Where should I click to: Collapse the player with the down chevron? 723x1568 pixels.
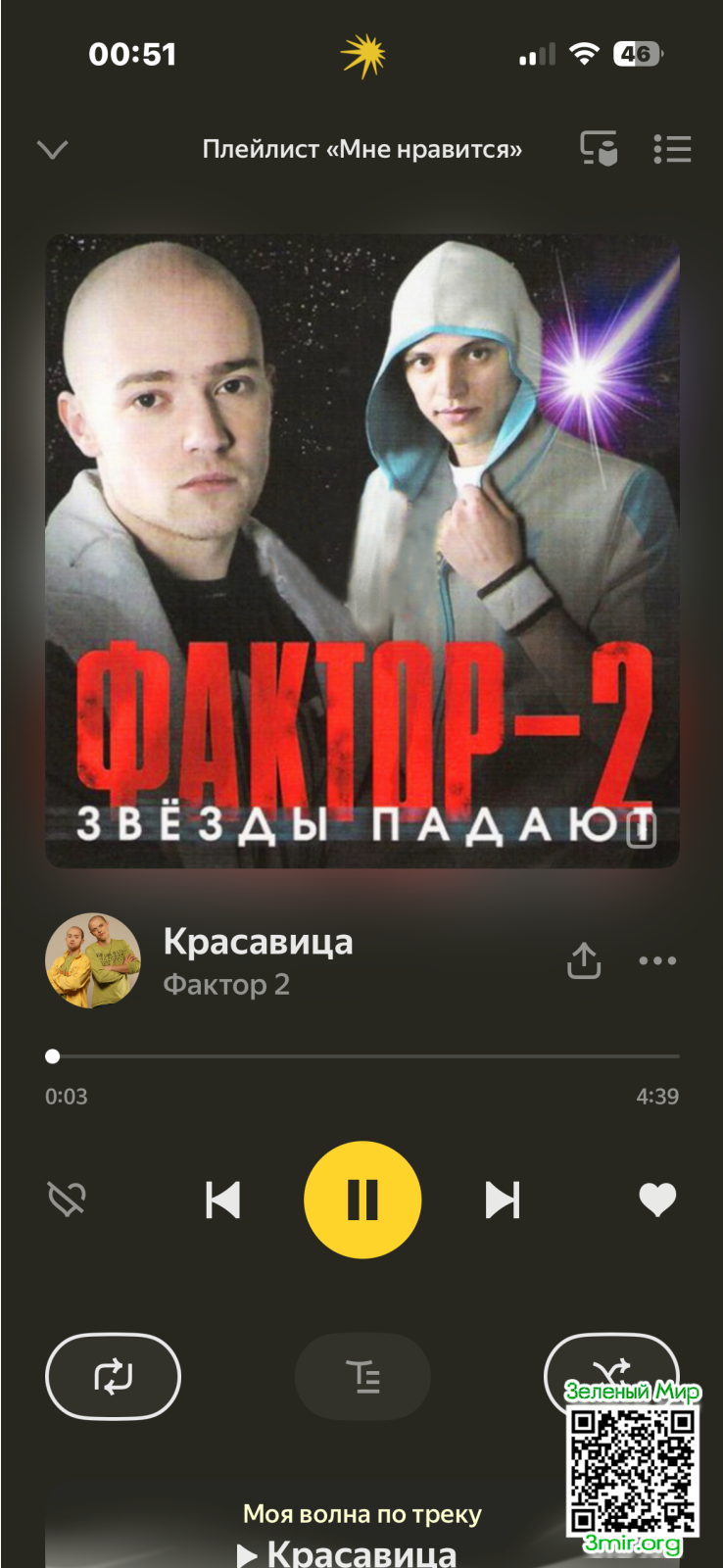click(x=52, y=149)
